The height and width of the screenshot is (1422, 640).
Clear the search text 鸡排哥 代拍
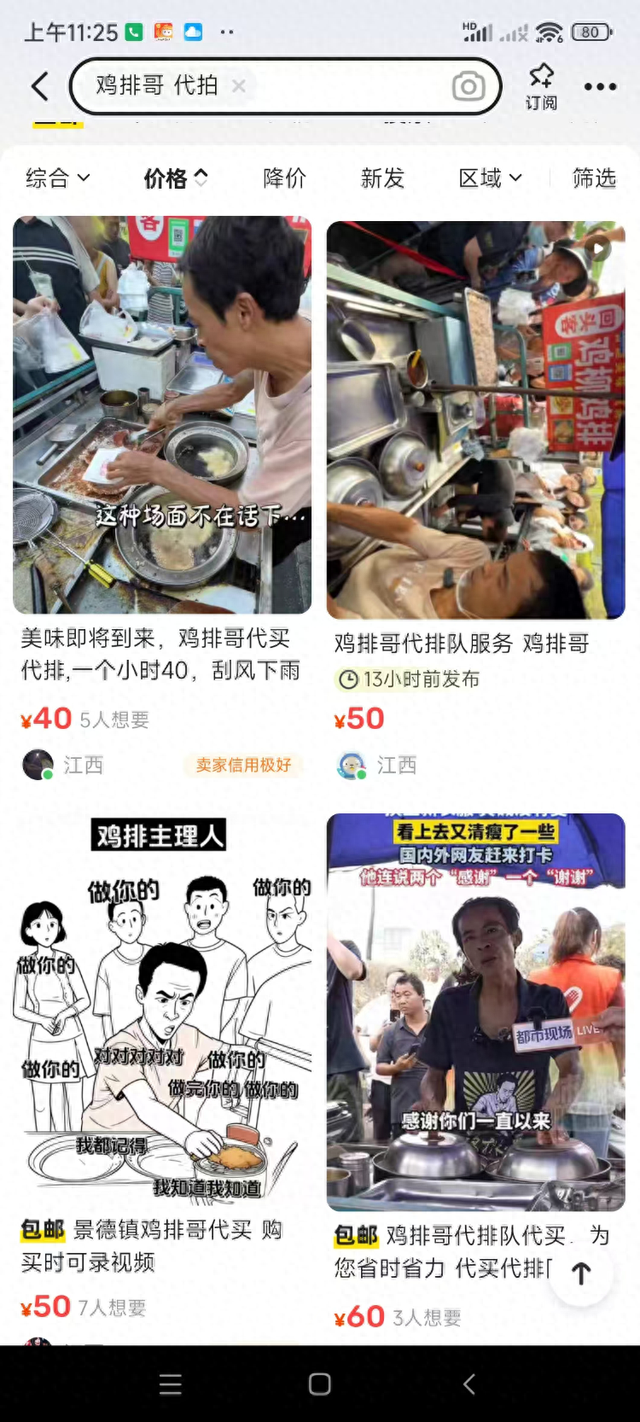click(239, 86)
